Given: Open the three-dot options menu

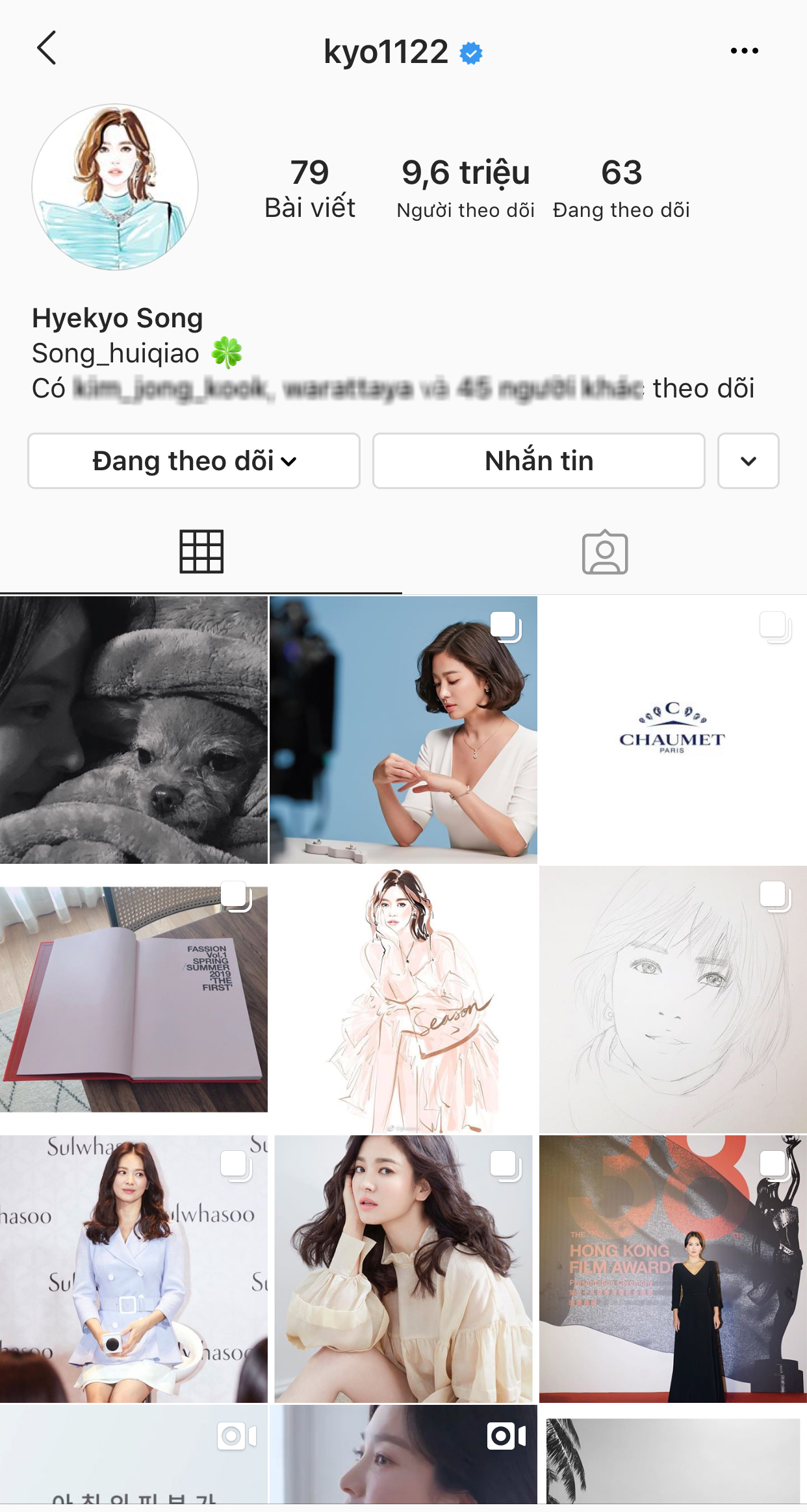Looking at the screenshot, I should 744,51.
